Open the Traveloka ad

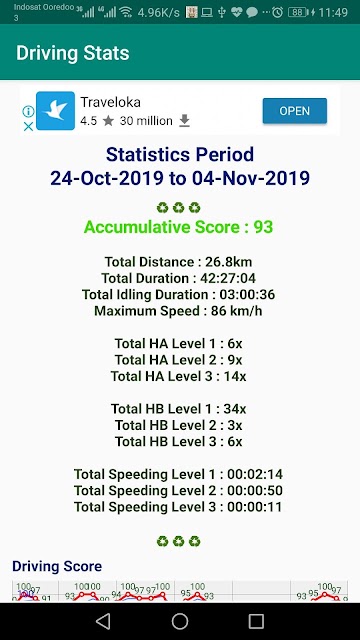294,111
